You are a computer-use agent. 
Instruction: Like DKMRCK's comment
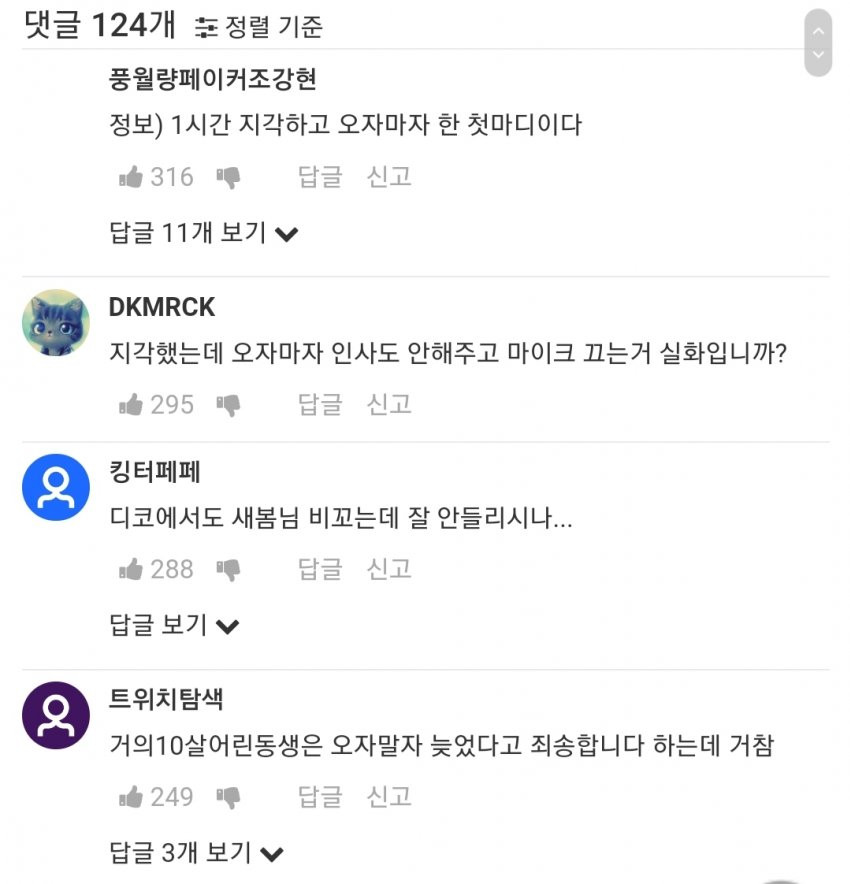click(x=131, y=405)
